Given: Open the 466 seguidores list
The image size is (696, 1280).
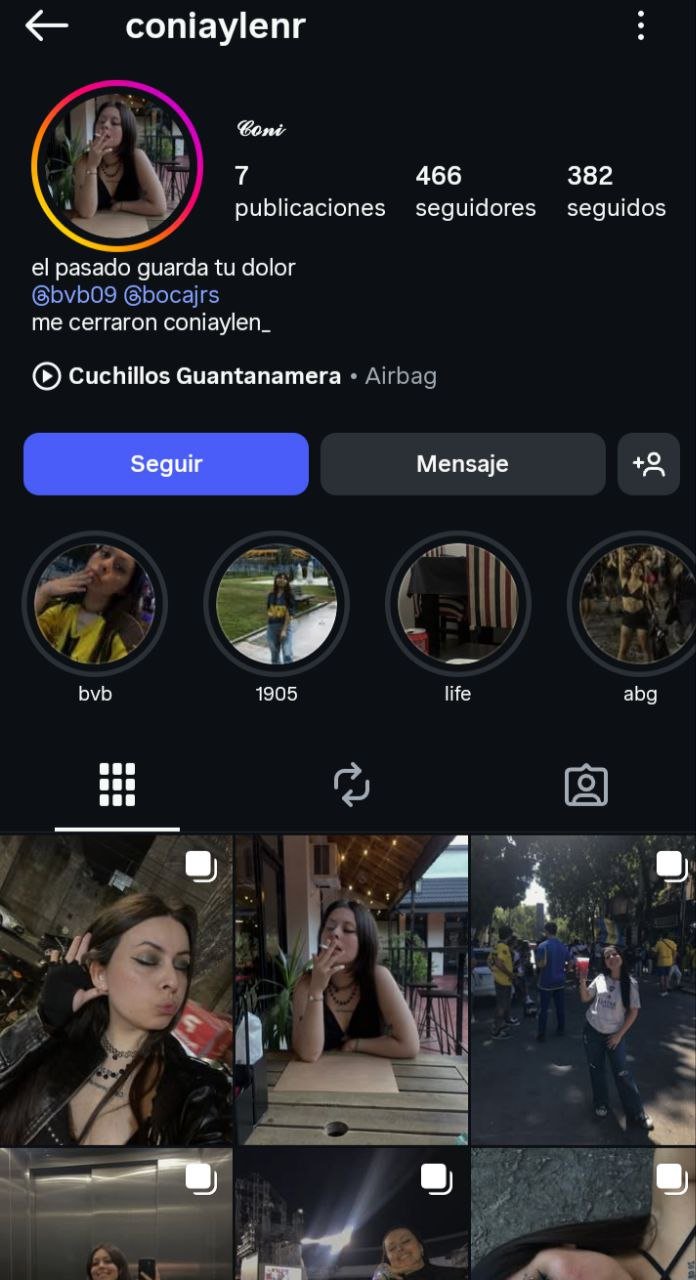Looking at the screenshot, I should click(475, 191).
